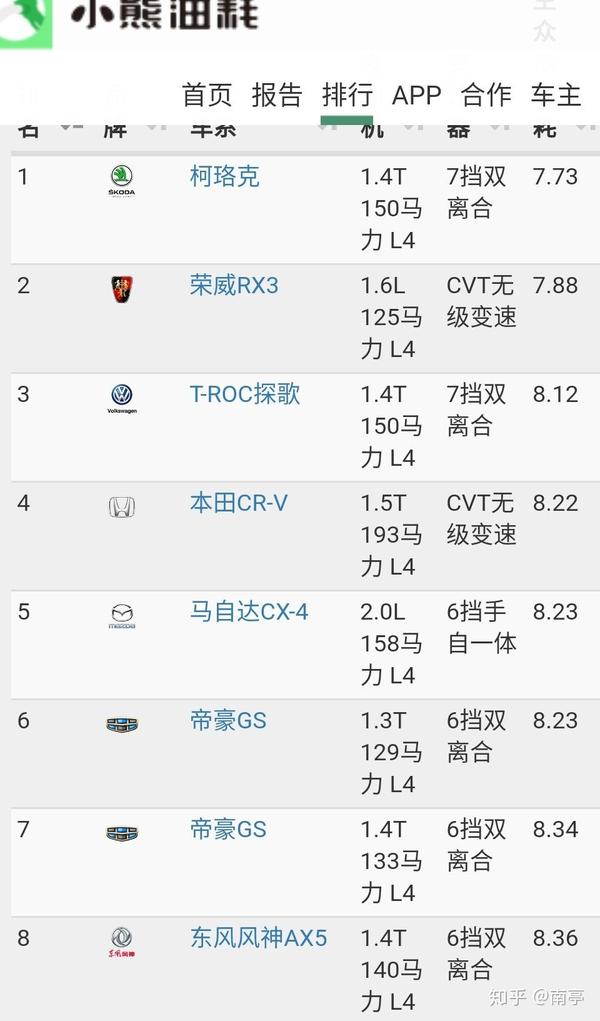Open the APP nav item
The height and width of the screenshot is (1021, 600).
(x=416, y=95)
